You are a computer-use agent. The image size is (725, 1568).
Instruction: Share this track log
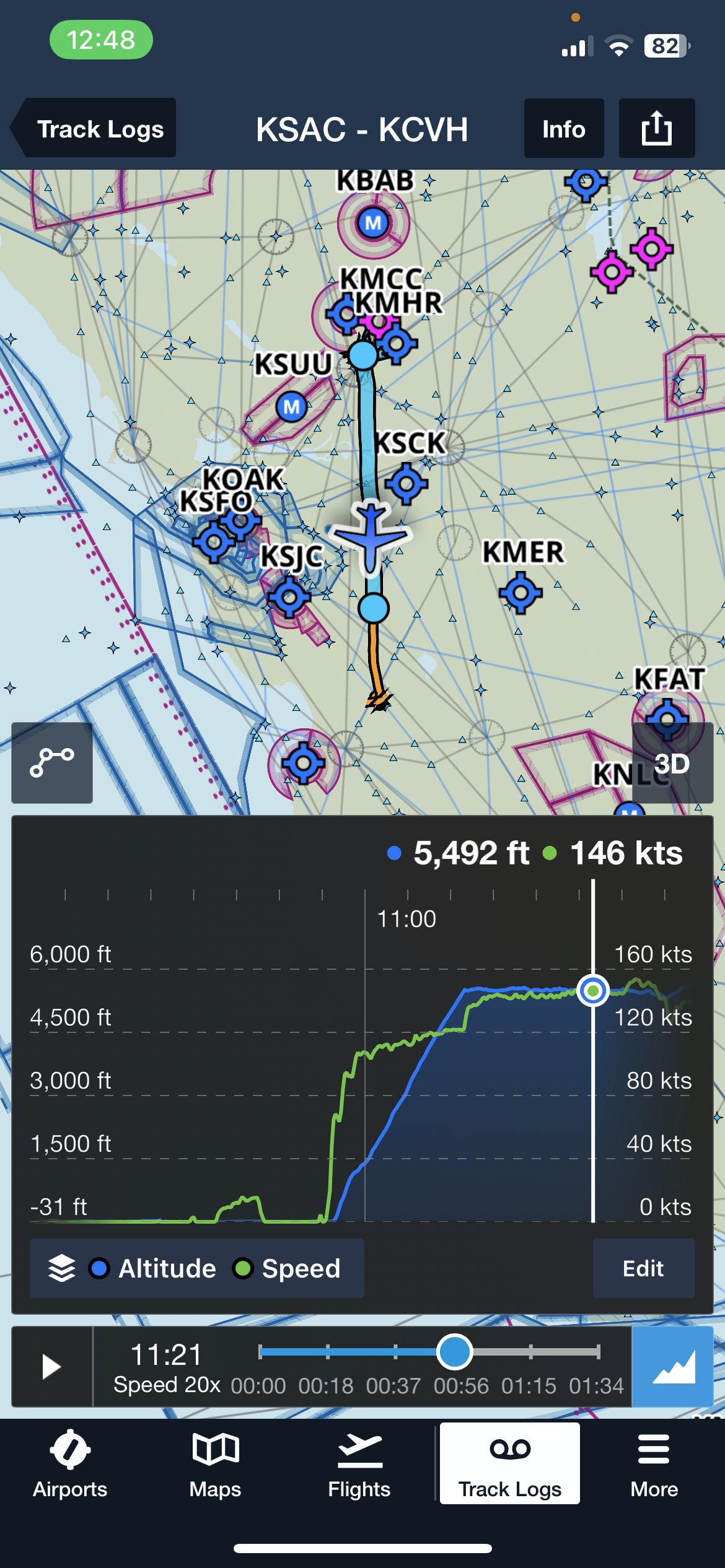pos(657,129)
